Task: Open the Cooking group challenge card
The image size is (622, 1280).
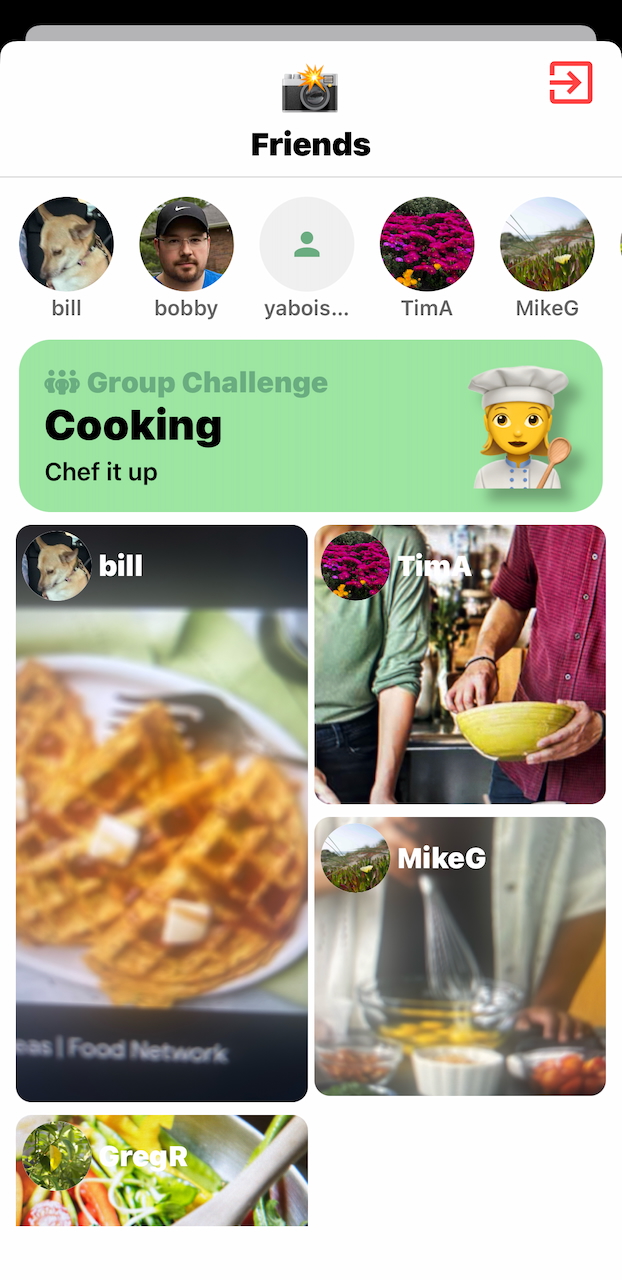Action: pyautogui.click(x=311, y=426)
